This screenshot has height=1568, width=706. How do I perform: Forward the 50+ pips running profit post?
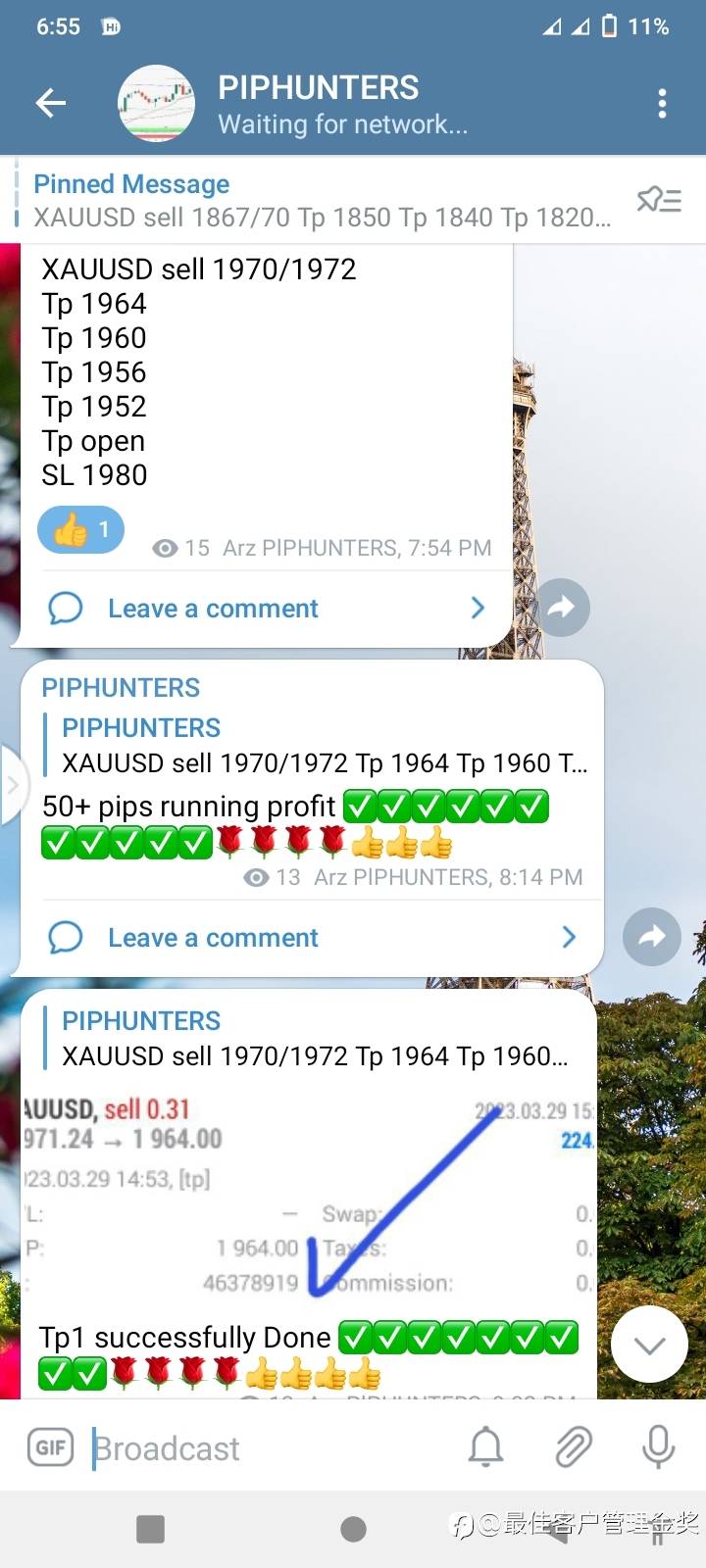(651, 937)
